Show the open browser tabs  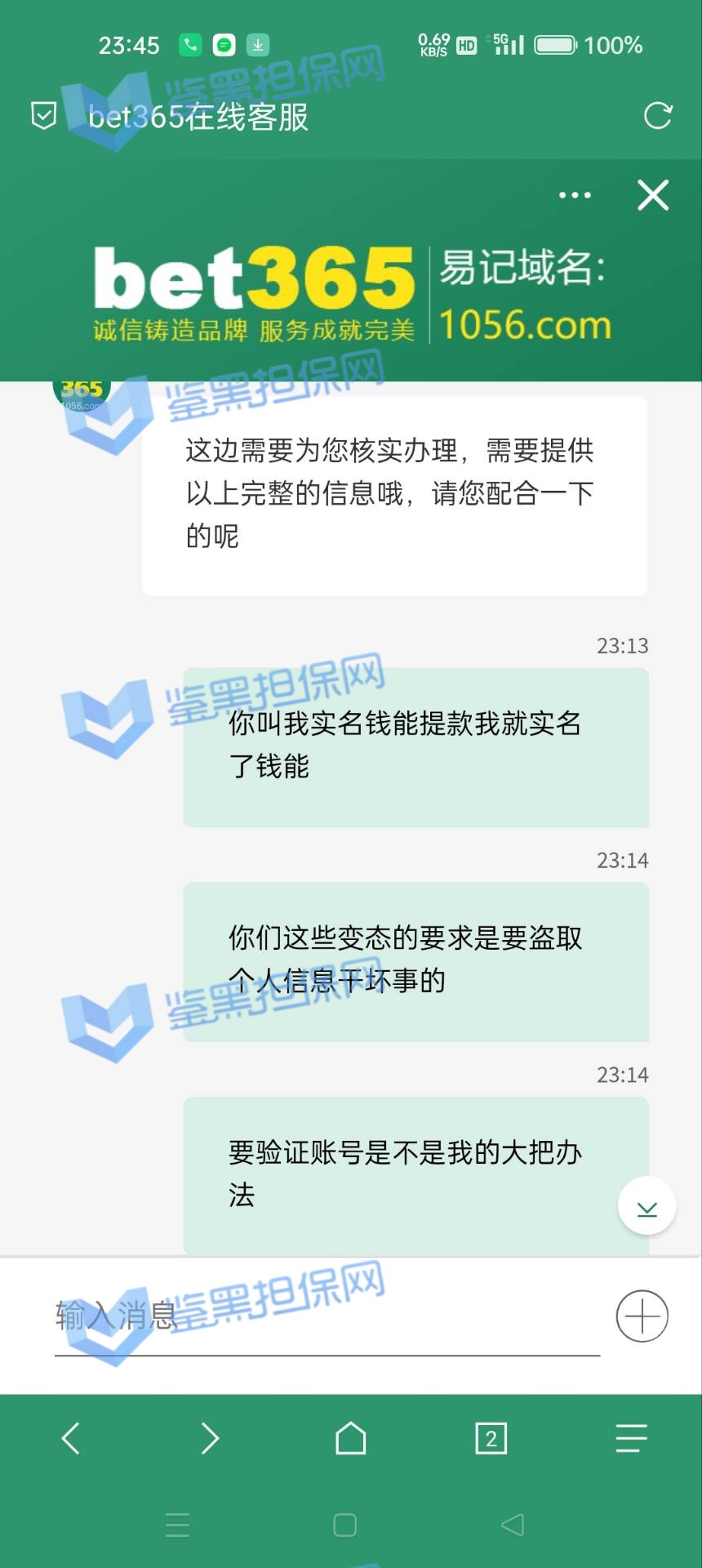point(491,1438)
